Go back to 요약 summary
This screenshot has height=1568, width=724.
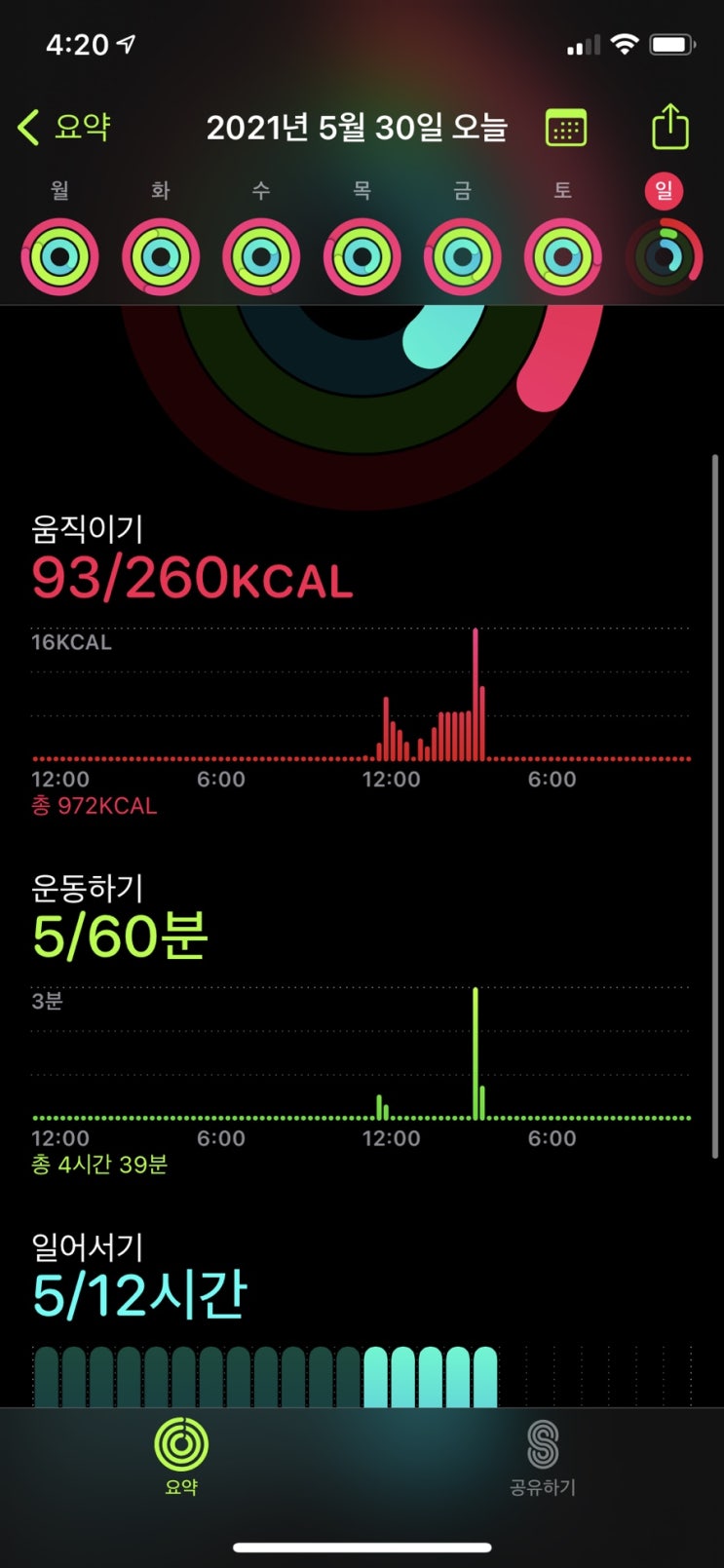[x=64, y=127]
